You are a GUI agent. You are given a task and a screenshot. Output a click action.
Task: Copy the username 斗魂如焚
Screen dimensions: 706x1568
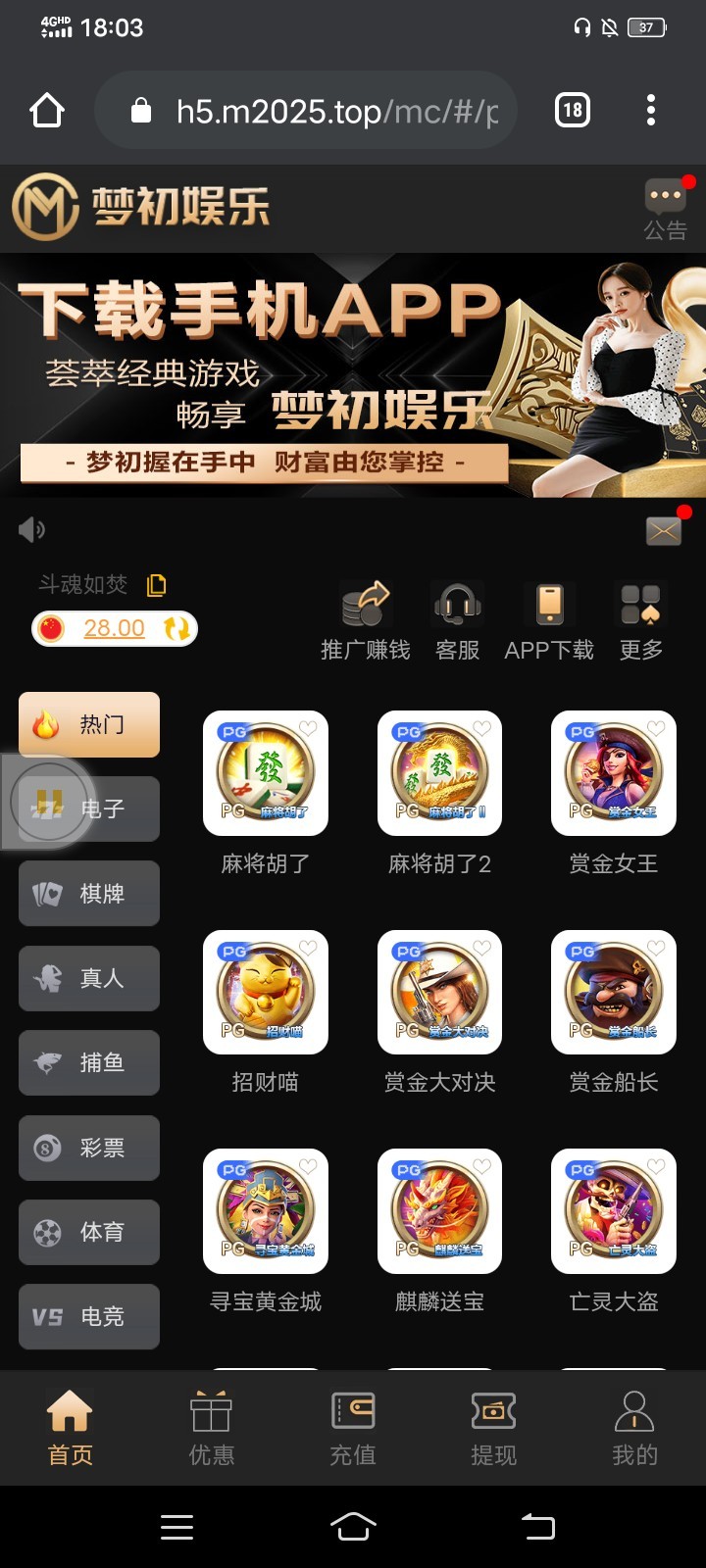[x=157, y=585]
